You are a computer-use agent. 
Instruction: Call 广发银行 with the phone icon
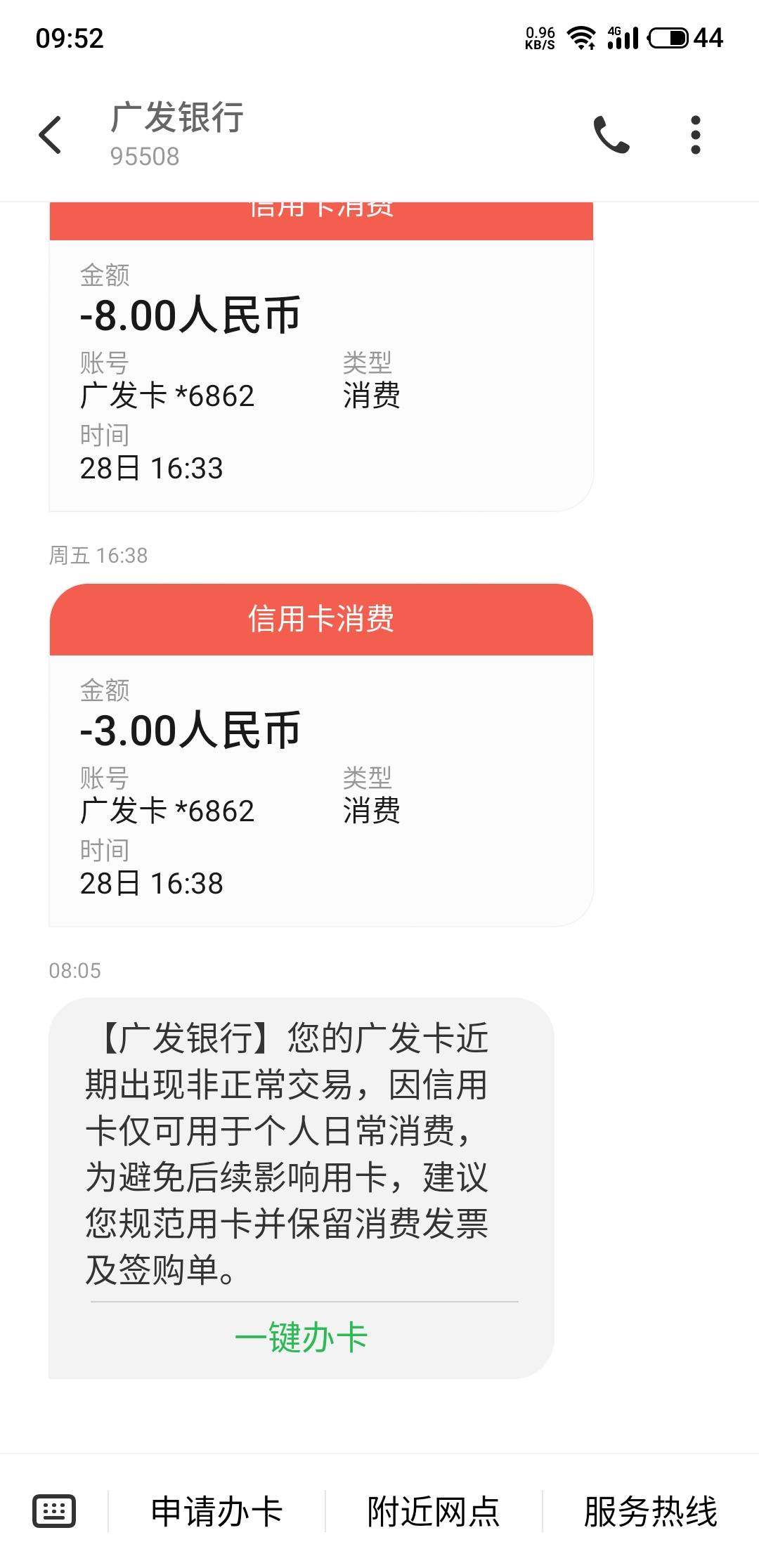(611, 135)
